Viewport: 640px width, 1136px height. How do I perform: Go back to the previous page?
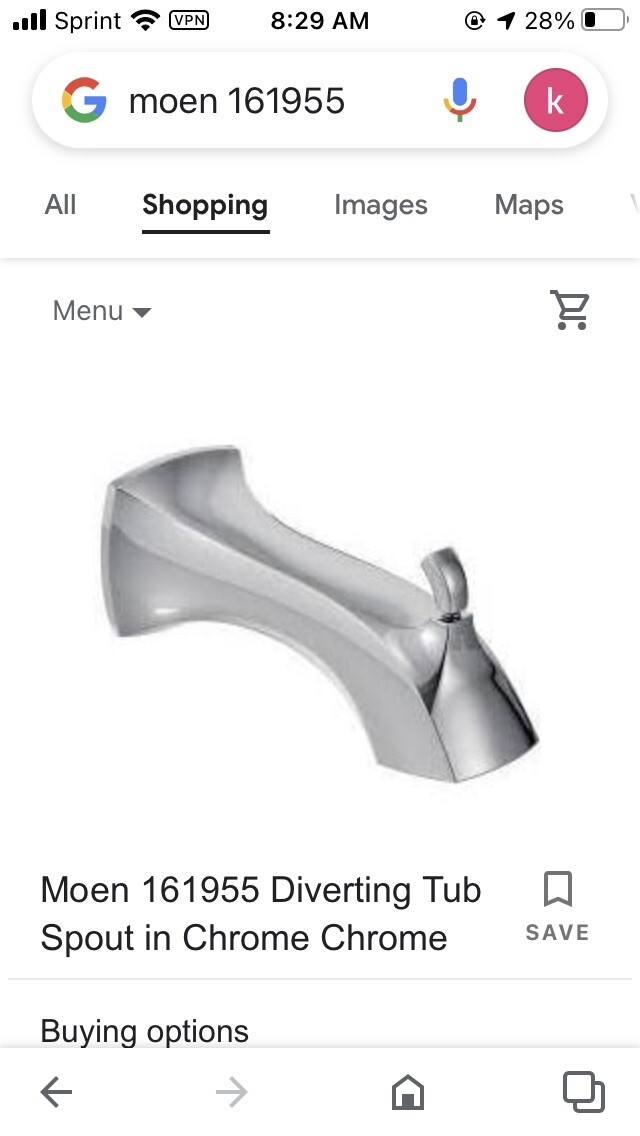[56, 1092]
